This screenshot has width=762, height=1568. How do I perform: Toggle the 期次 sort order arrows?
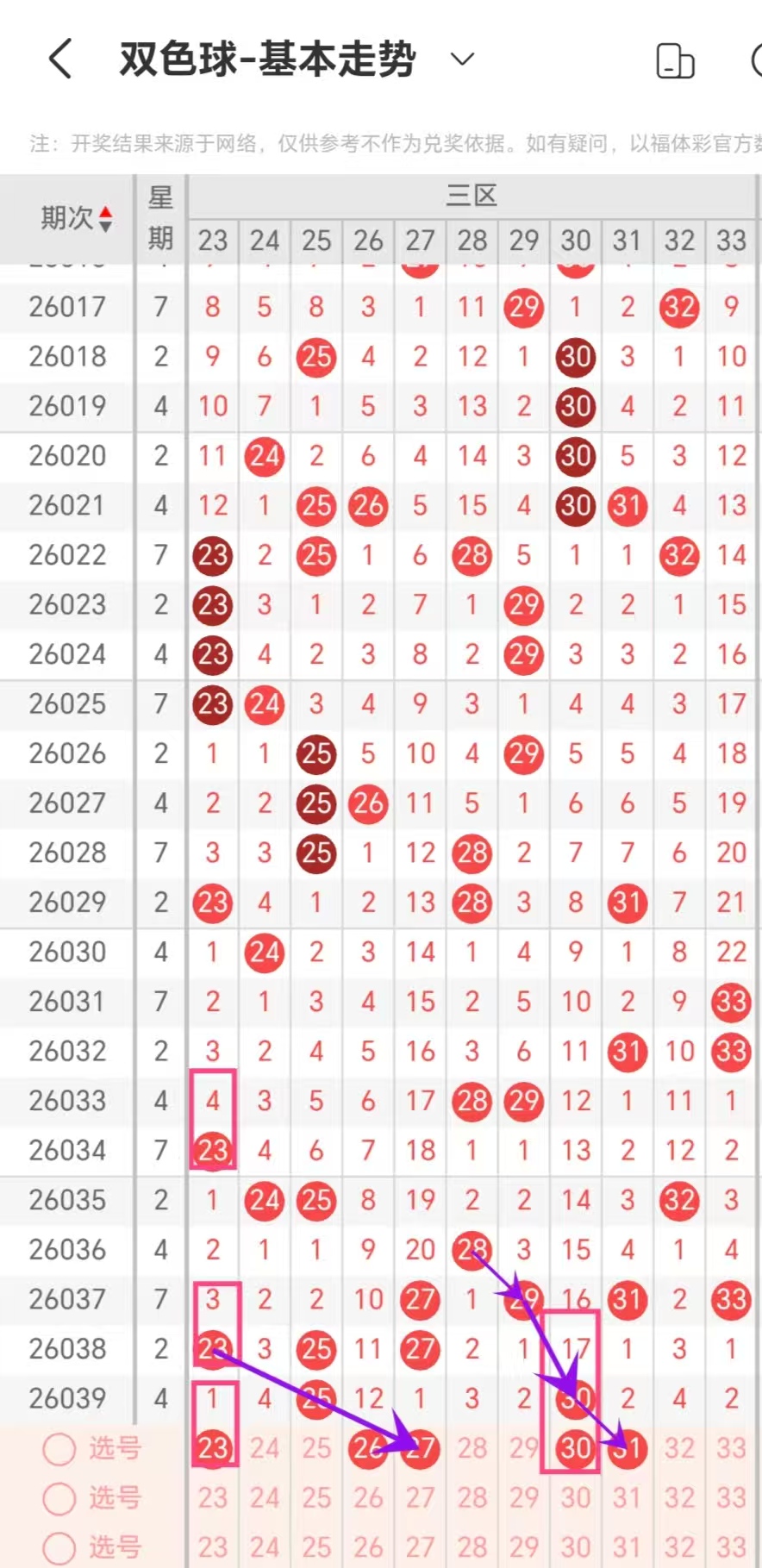click(x=105, y=219)
